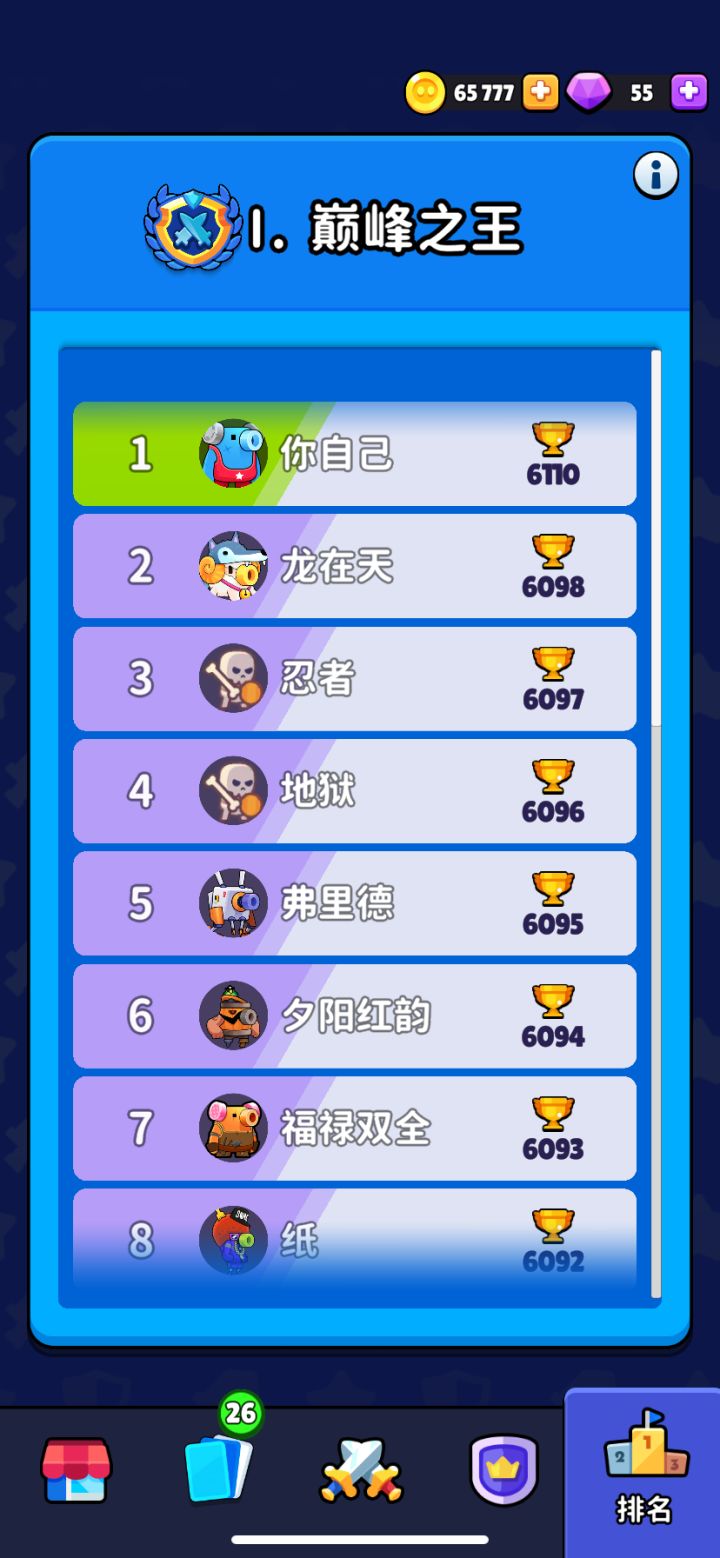720x1558 pixels.
Task: Go to the crossed swords battle tab
Action: [361, 1470]
